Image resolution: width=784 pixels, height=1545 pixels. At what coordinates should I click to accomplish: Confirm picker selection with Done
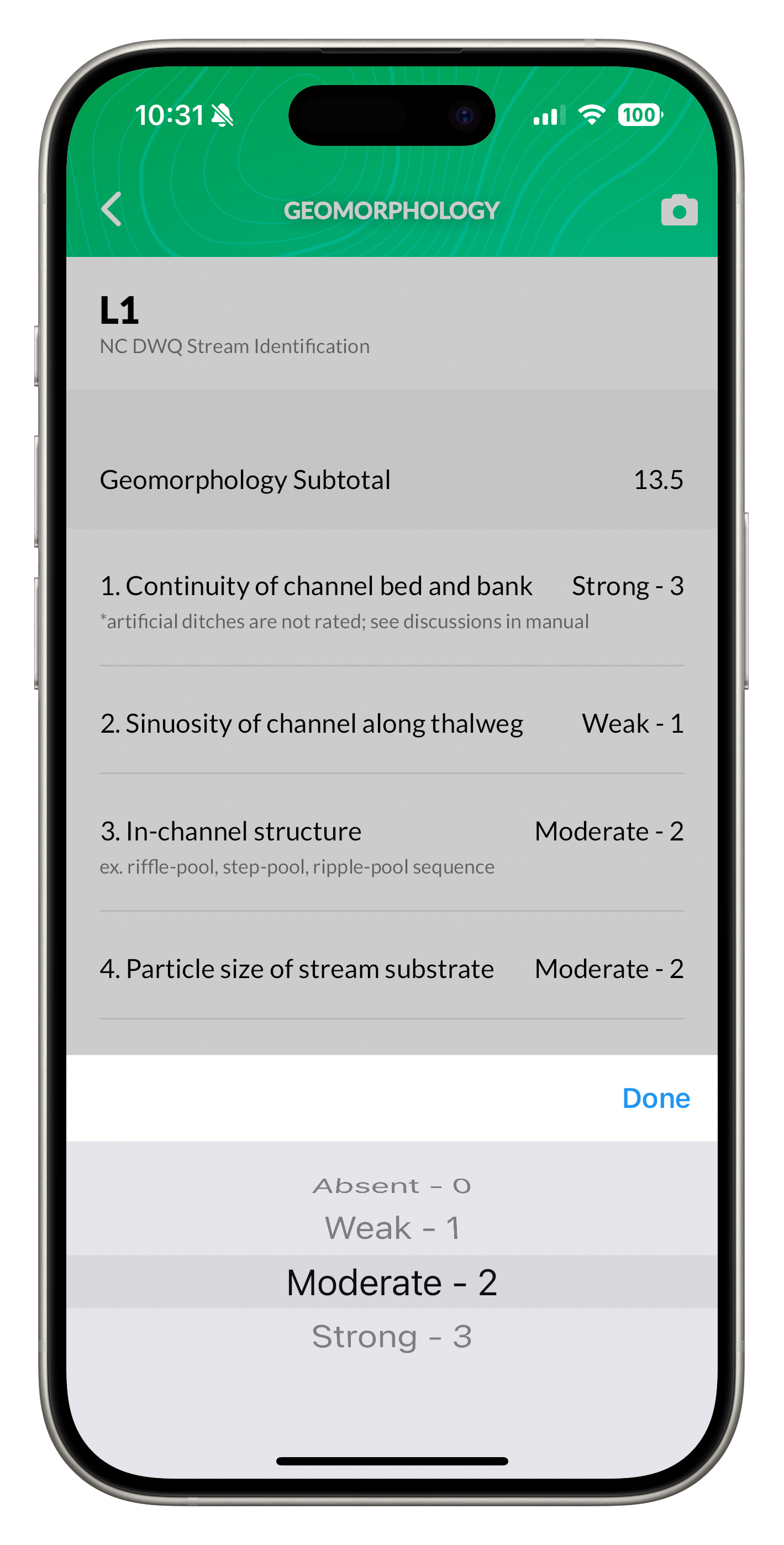[x=656, y=1098]
